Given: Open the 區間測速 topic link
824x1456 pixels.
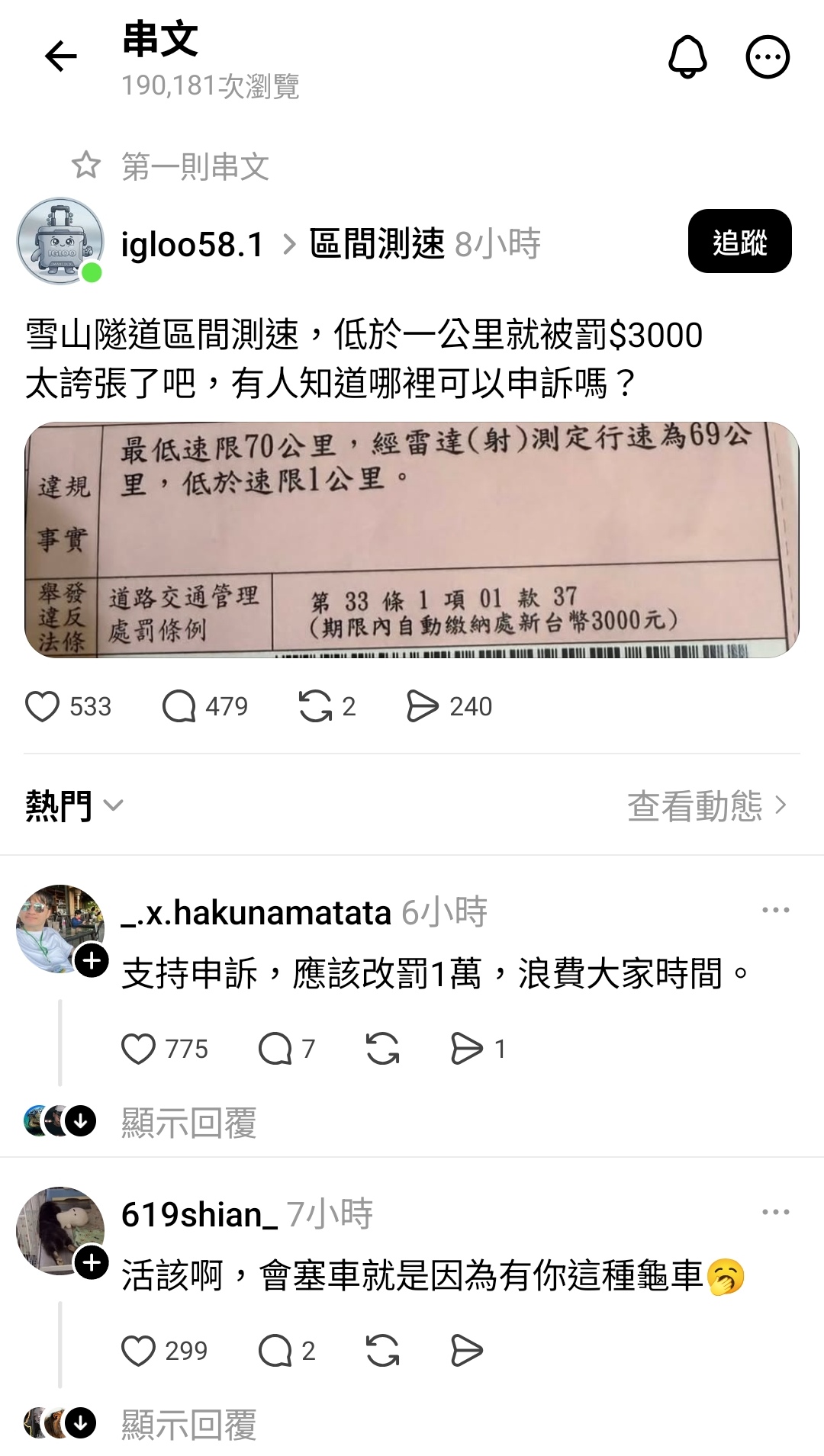Looking at the screenshot, I should (377, 244).
